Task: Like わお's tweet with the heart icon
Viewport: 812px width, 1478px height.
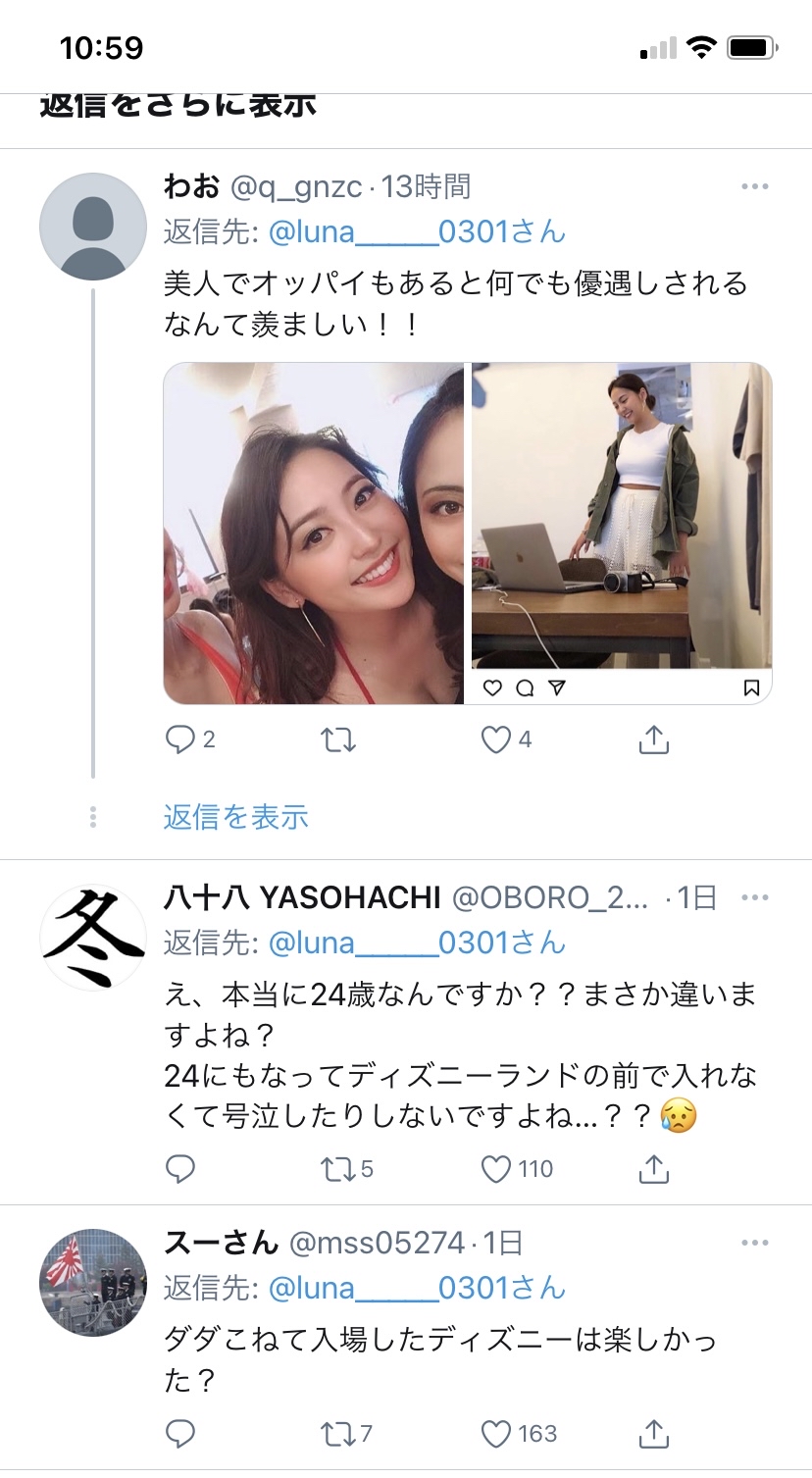Action: [x=493, y=739]
